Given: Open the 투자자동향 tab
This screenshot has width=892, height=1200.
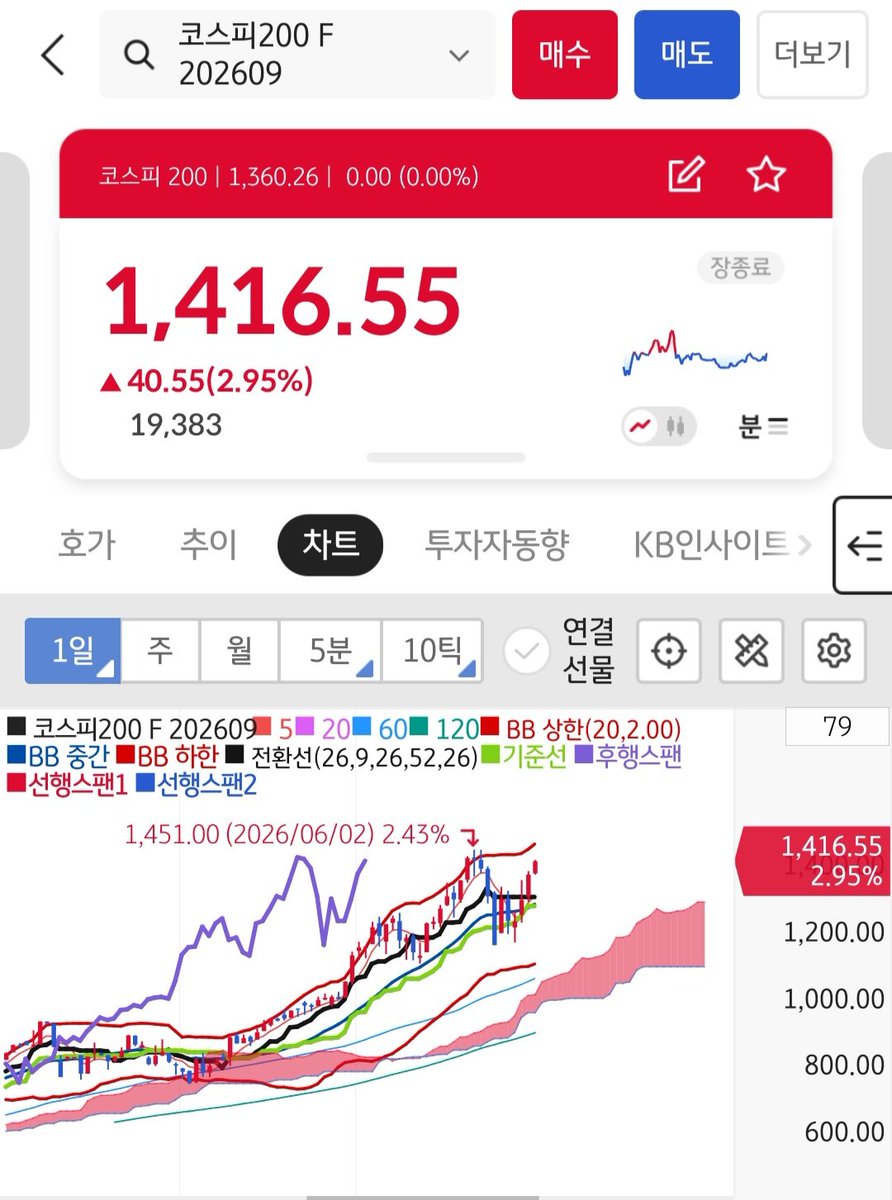Looking at the screenshot, I should click(497, 545).
